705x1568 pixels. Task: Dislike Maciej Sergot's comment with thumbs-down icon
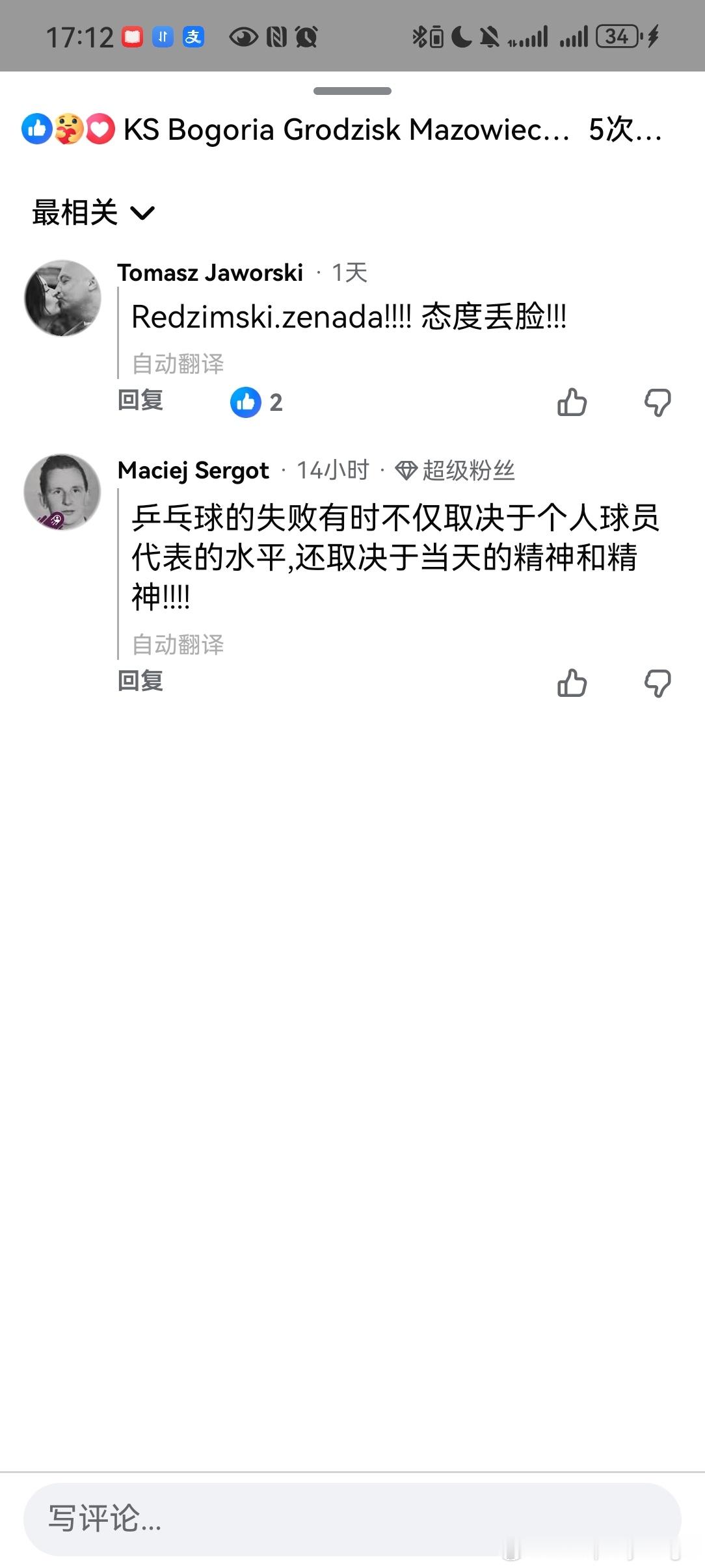click(659, 683)
